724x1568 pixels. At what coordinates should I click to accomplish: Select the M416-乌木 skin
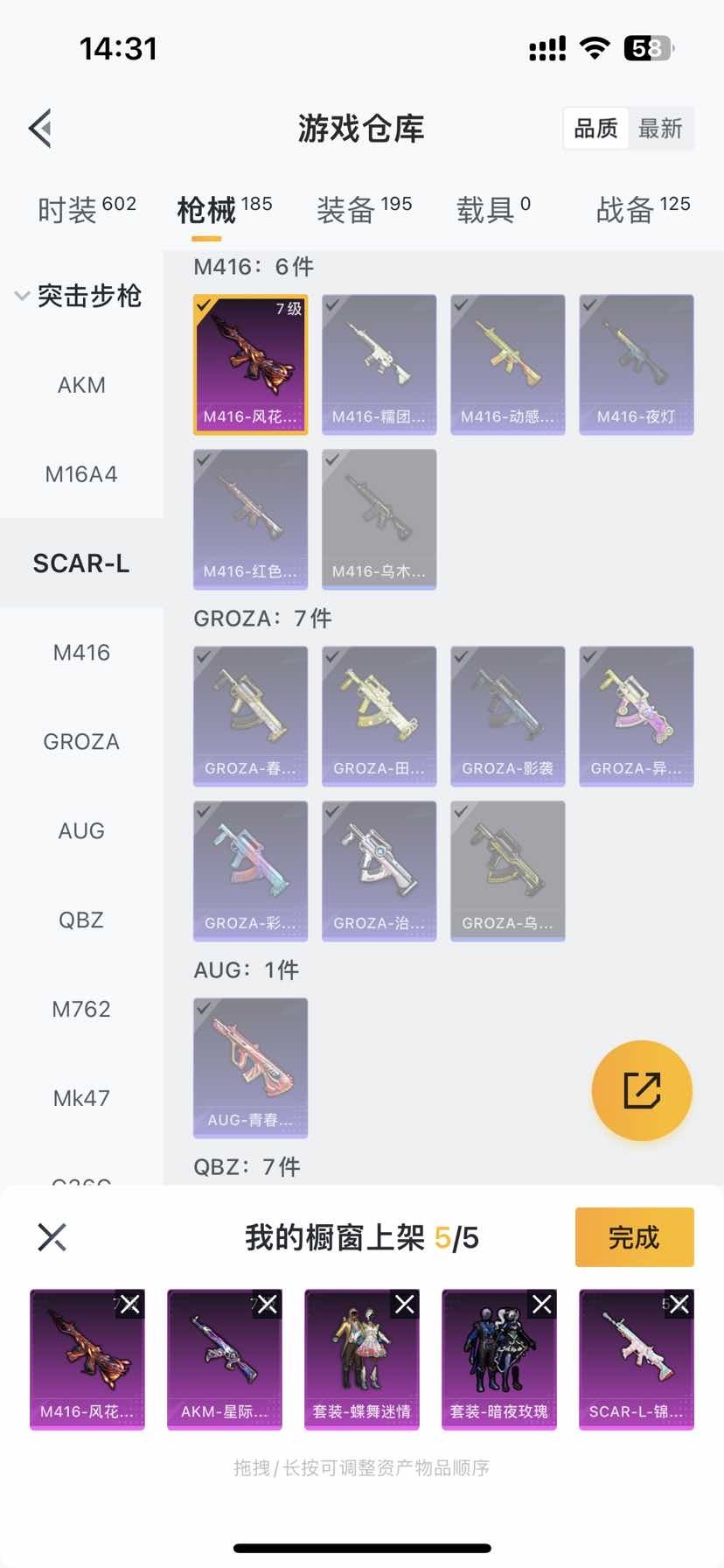[x=379, y=519]
